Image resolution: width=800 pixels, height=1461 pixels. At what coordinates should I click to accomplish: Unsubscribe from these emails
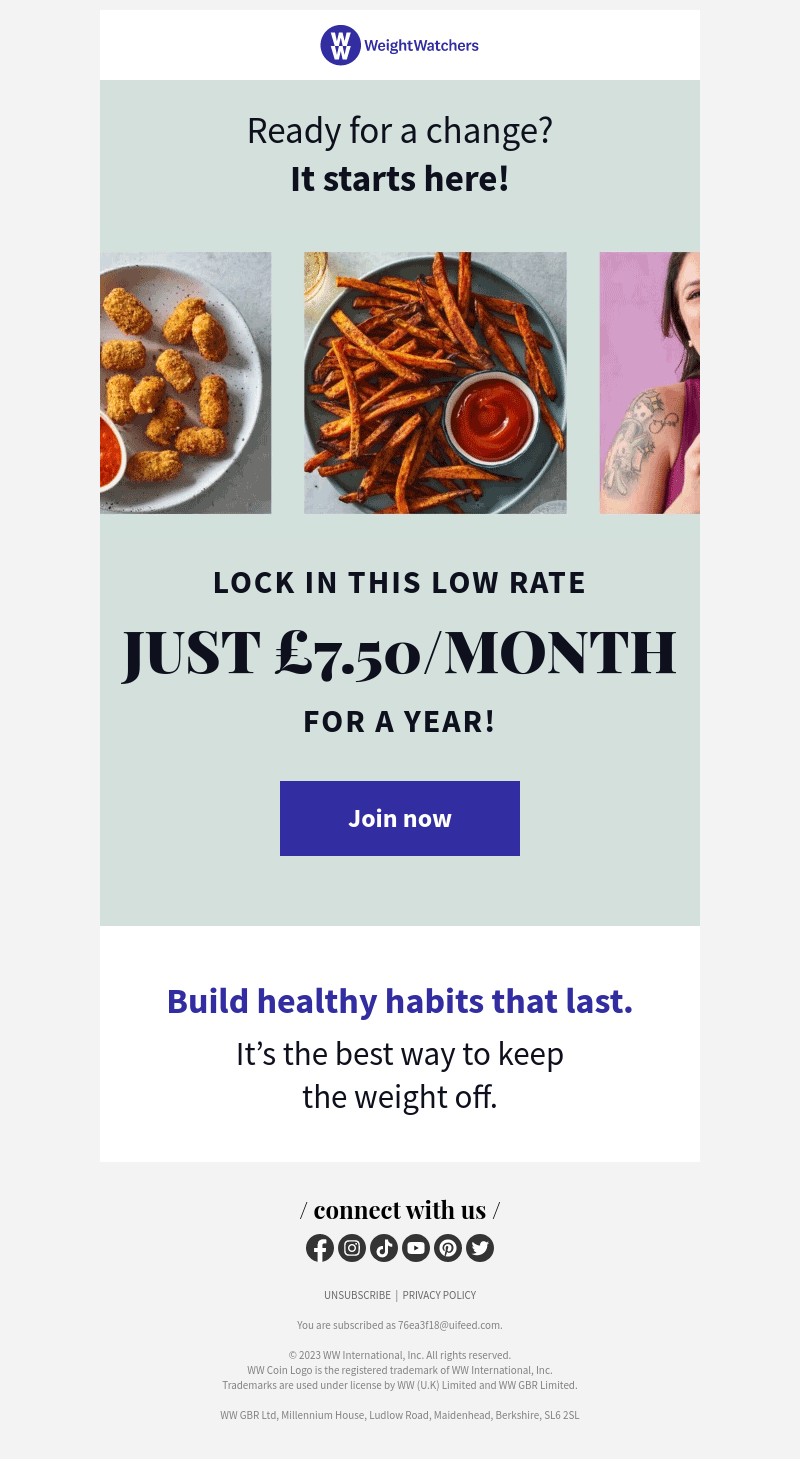357,1295
